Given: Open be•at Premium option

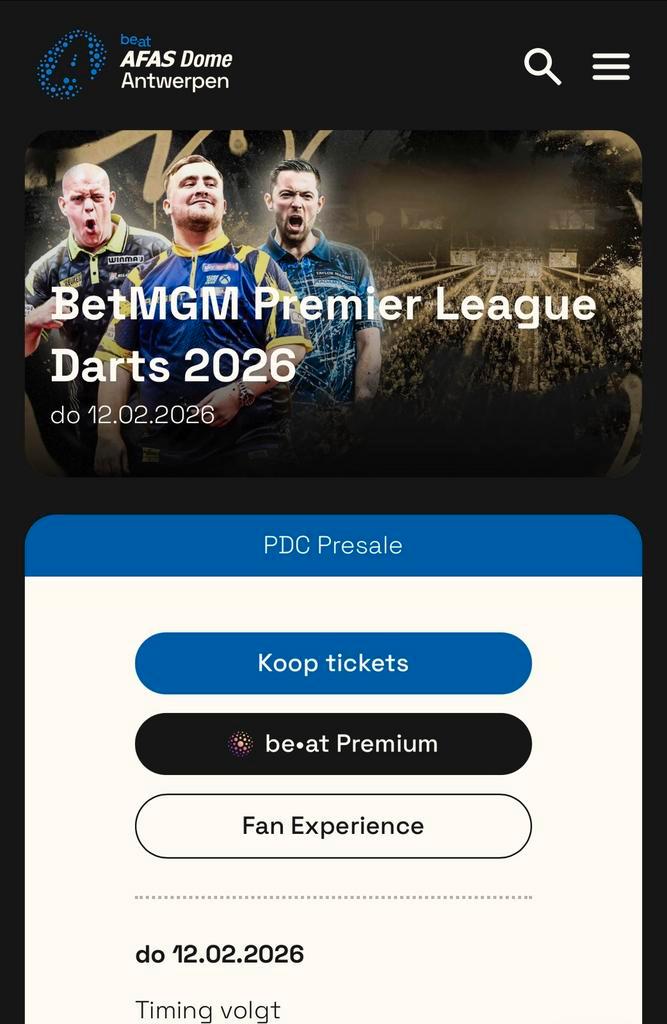Looking at the screenshot, I should tap(333, 744).
